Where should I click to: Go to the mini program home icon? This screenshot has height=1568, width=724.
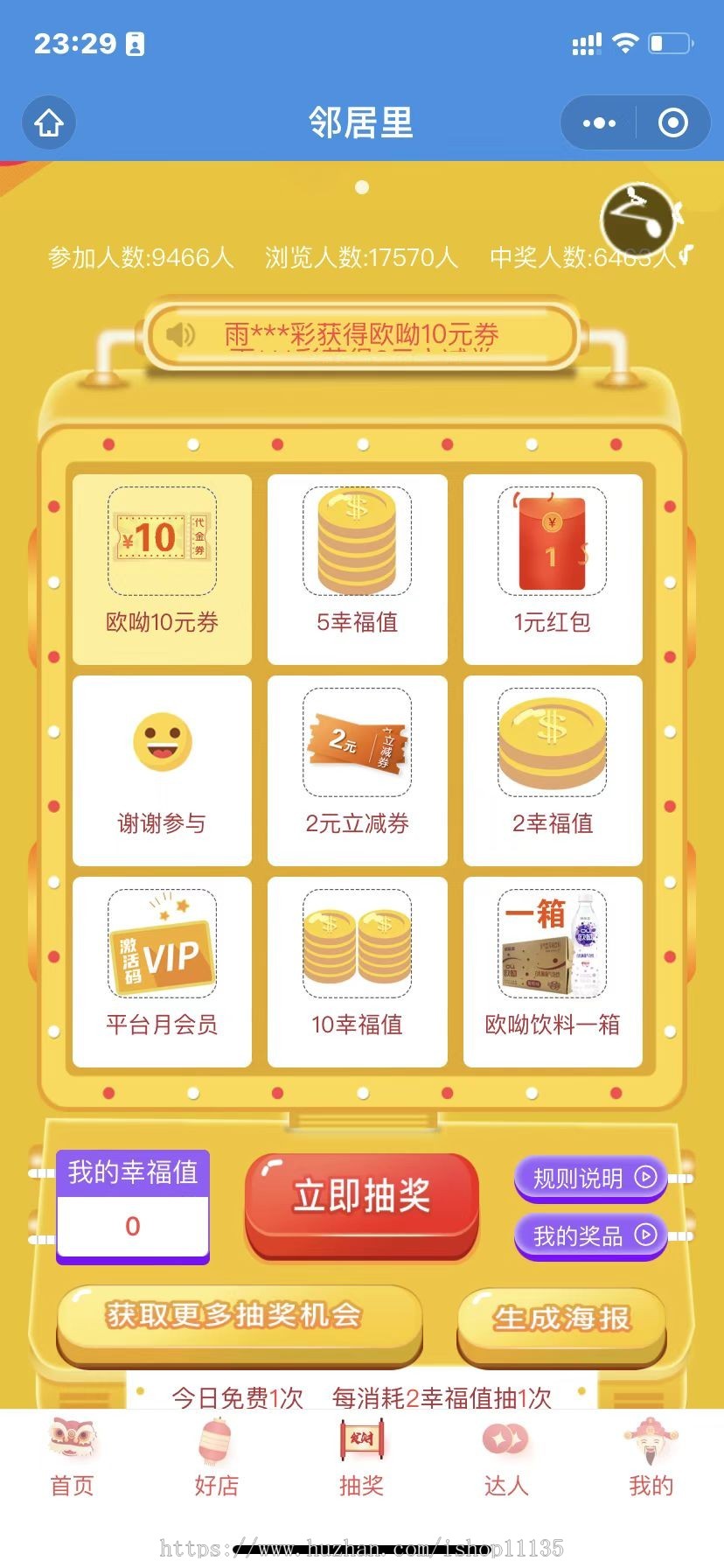[49, 123]
